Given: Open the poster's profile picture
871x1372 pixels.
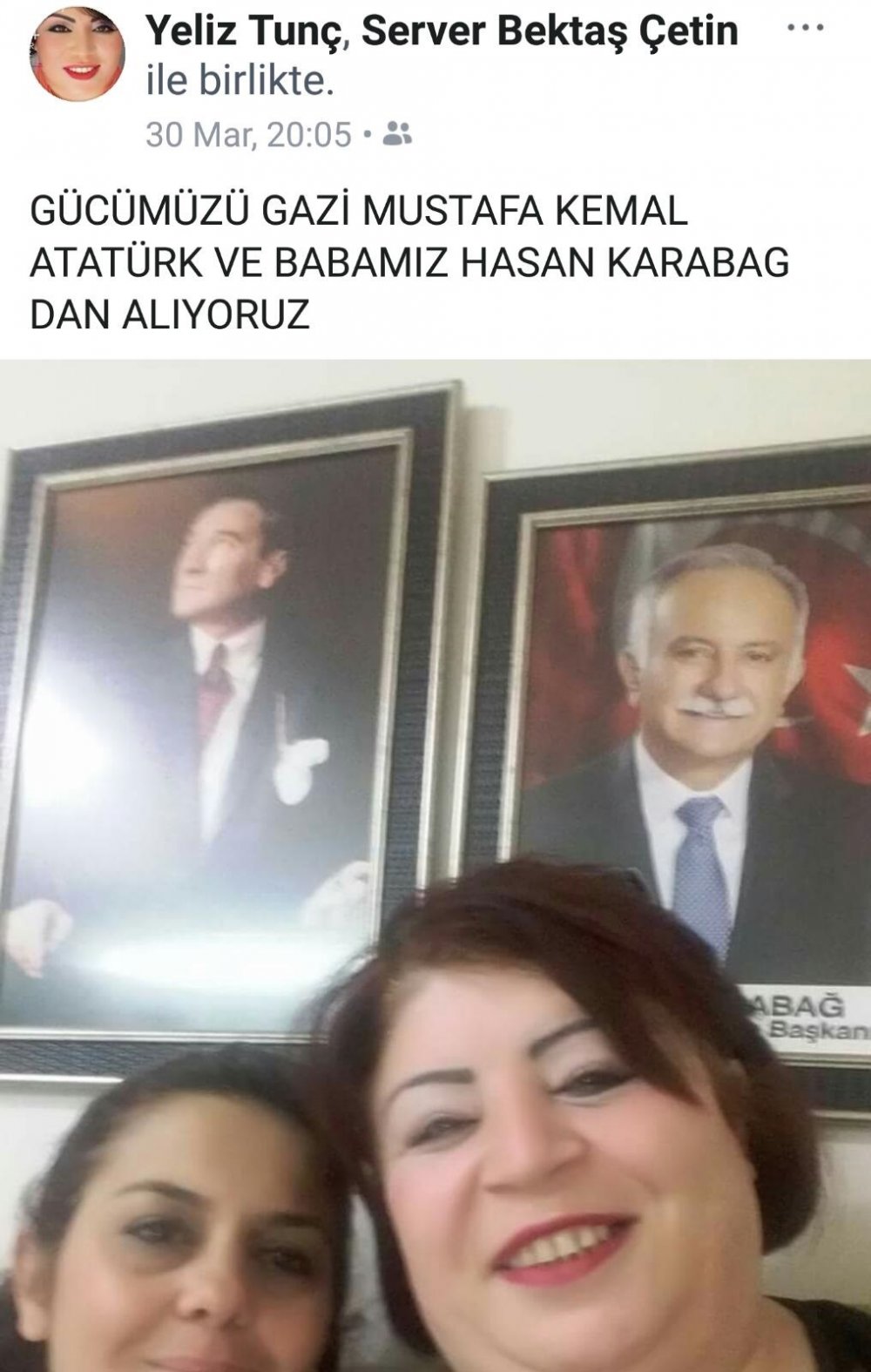Looking at the screenshot, I should tap(78, 55).
